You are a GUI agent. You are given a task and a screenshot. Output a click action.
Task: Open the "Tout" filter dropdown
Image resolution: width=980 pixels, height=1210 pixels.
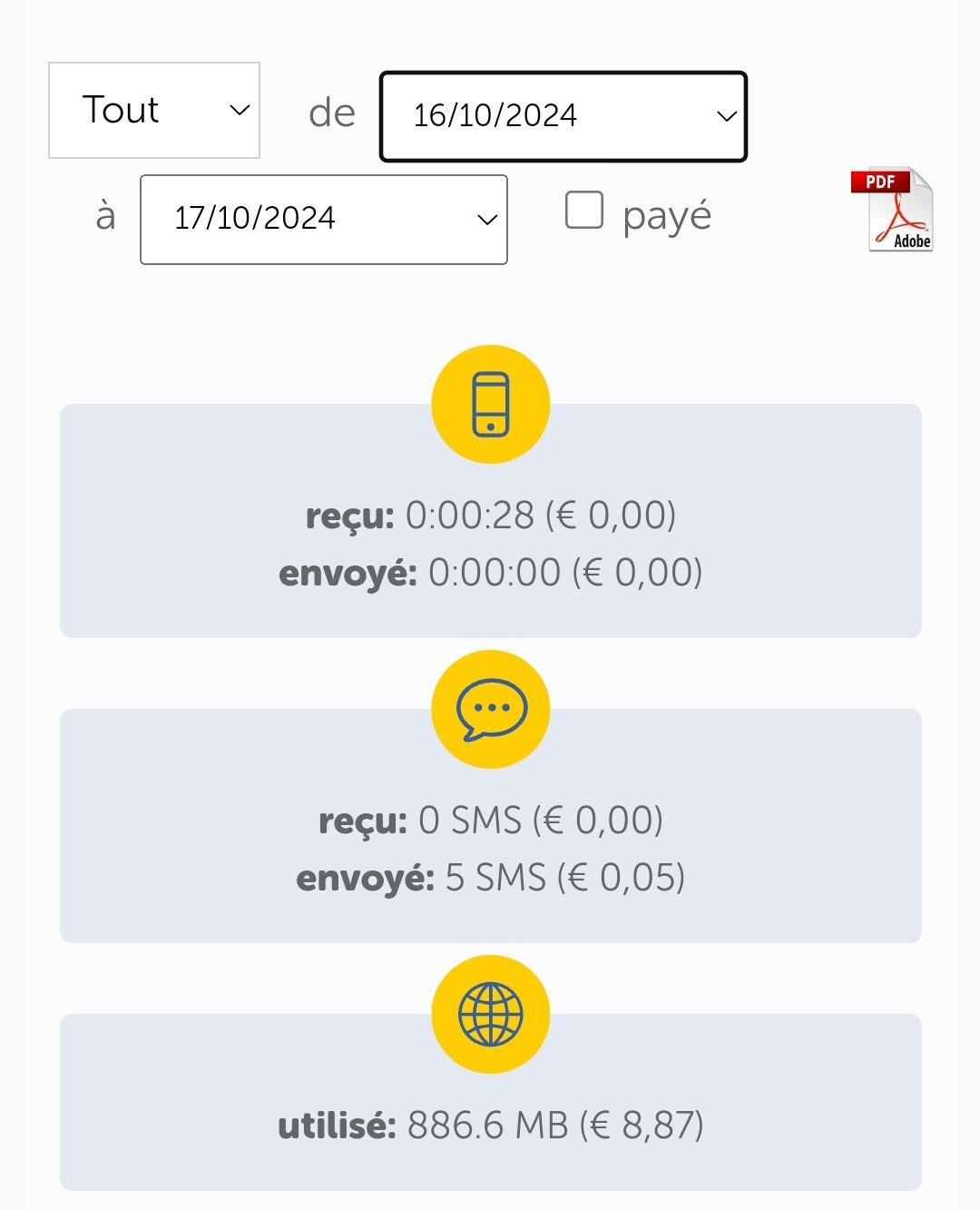pos(154,111)
